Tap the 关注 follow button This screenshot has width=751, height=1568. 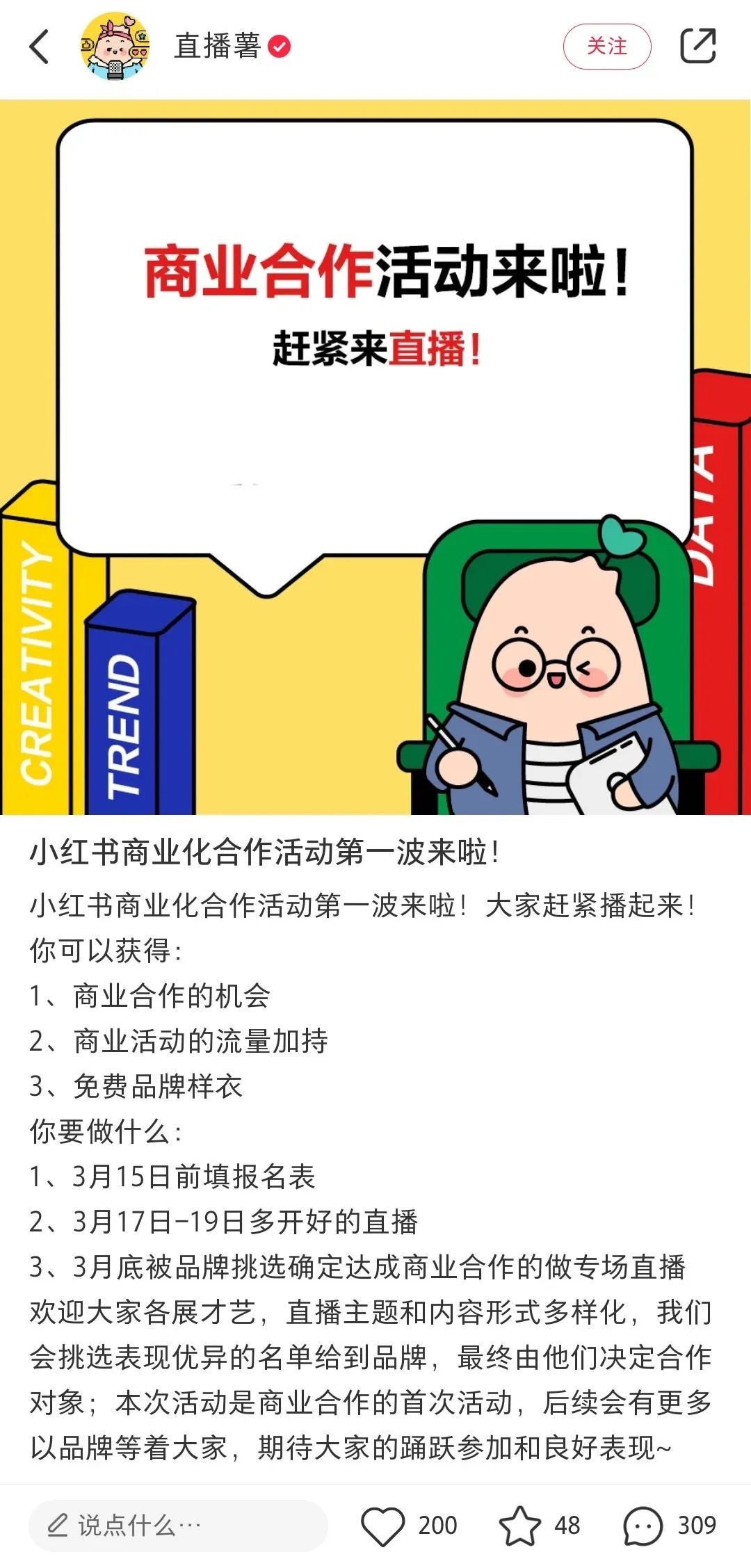pyautogui.click(x=608, y=46)
